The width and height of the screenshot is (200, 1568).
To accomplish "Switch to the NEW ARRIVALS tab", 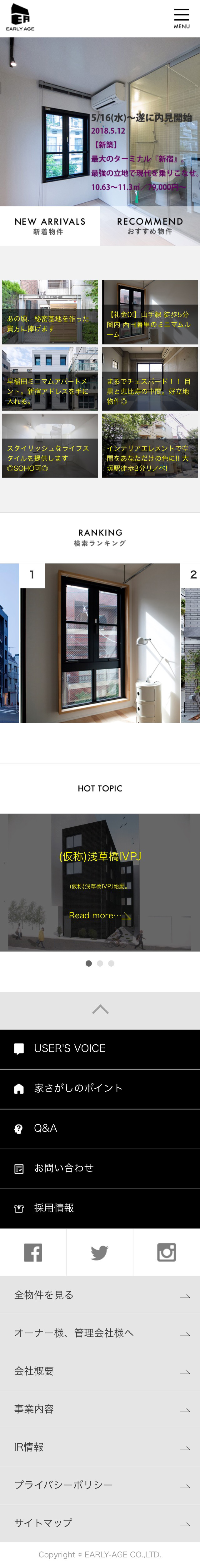I will [x=50, y=226].
